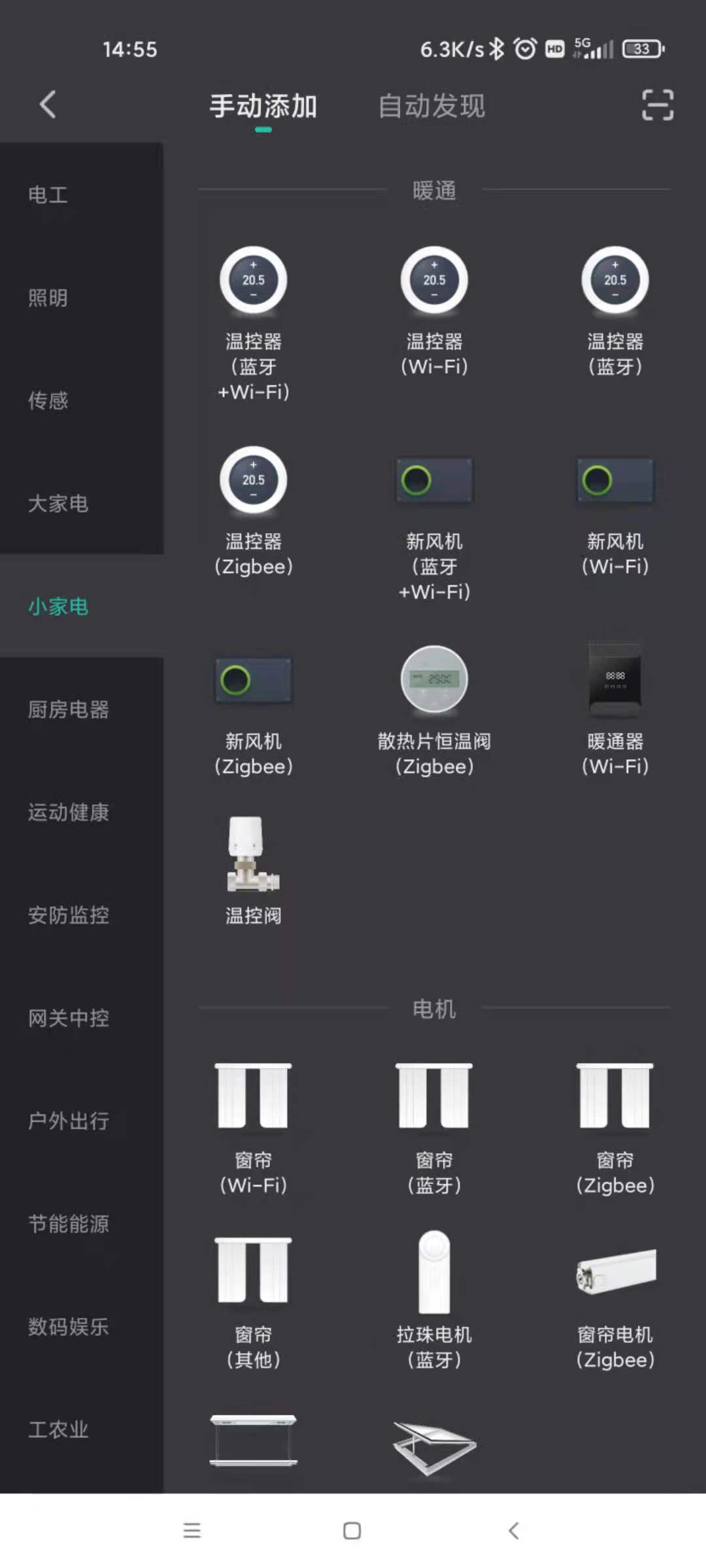706x1568 pixels.
Task: Add the 新风机 (Wi-Fi) fresh air device
Action: pos(615,482)
